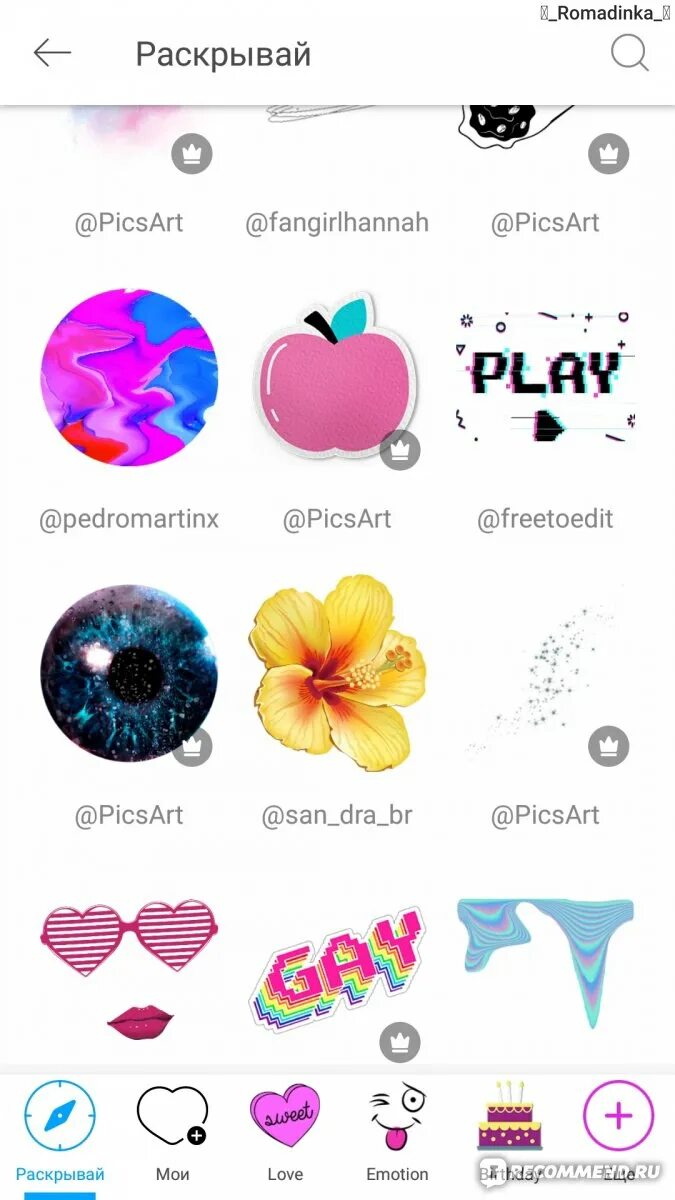Pick the rainbow GAY text sticker
Image resolution: width=675 pixels, height=1200 pixels.
coord(335,965)
